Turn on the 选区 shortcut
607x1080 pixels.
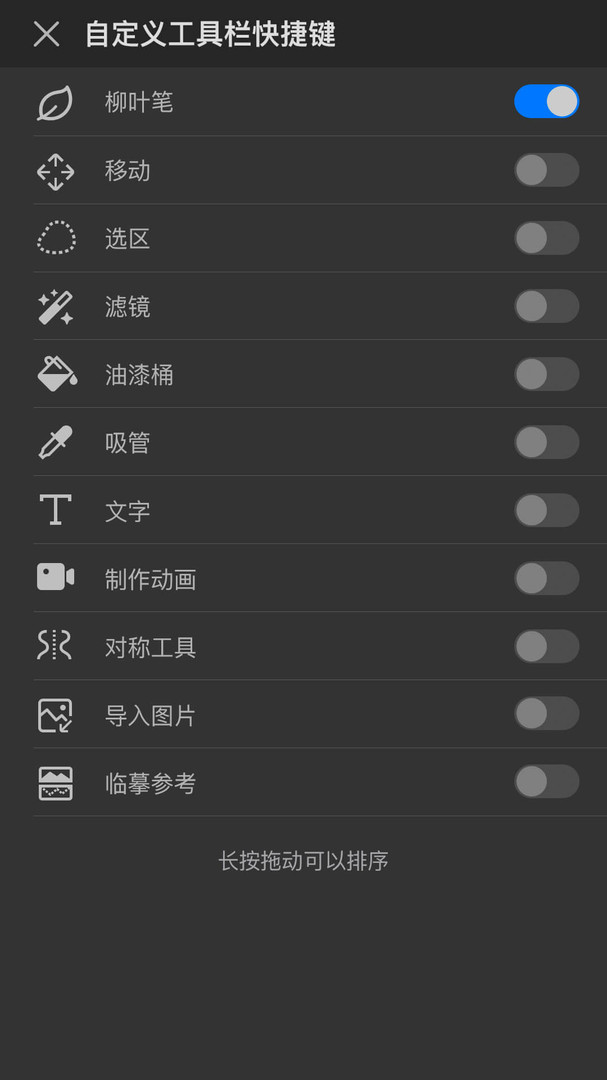pyautogui.click(x=546, y=238)
